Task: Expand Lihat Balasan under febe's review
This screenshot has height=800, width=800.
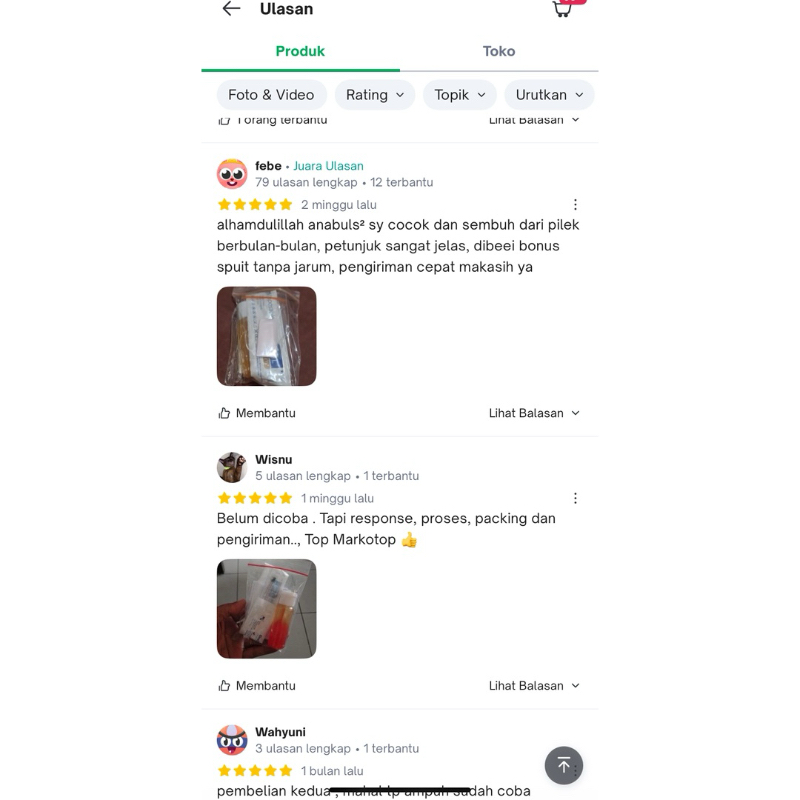Action: (x=534, y=413)
